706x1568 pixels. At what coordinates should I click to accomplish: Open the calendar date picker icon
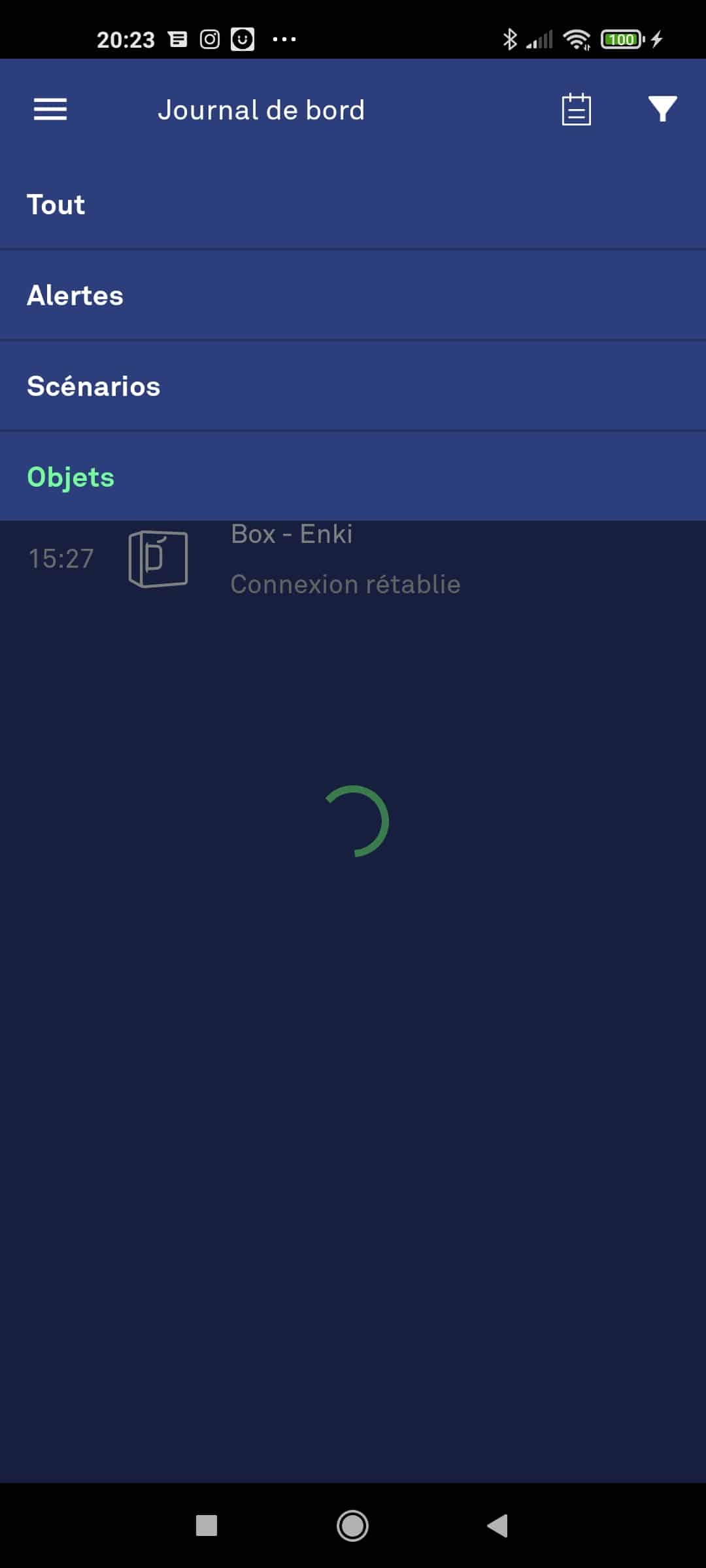(576, 109)
